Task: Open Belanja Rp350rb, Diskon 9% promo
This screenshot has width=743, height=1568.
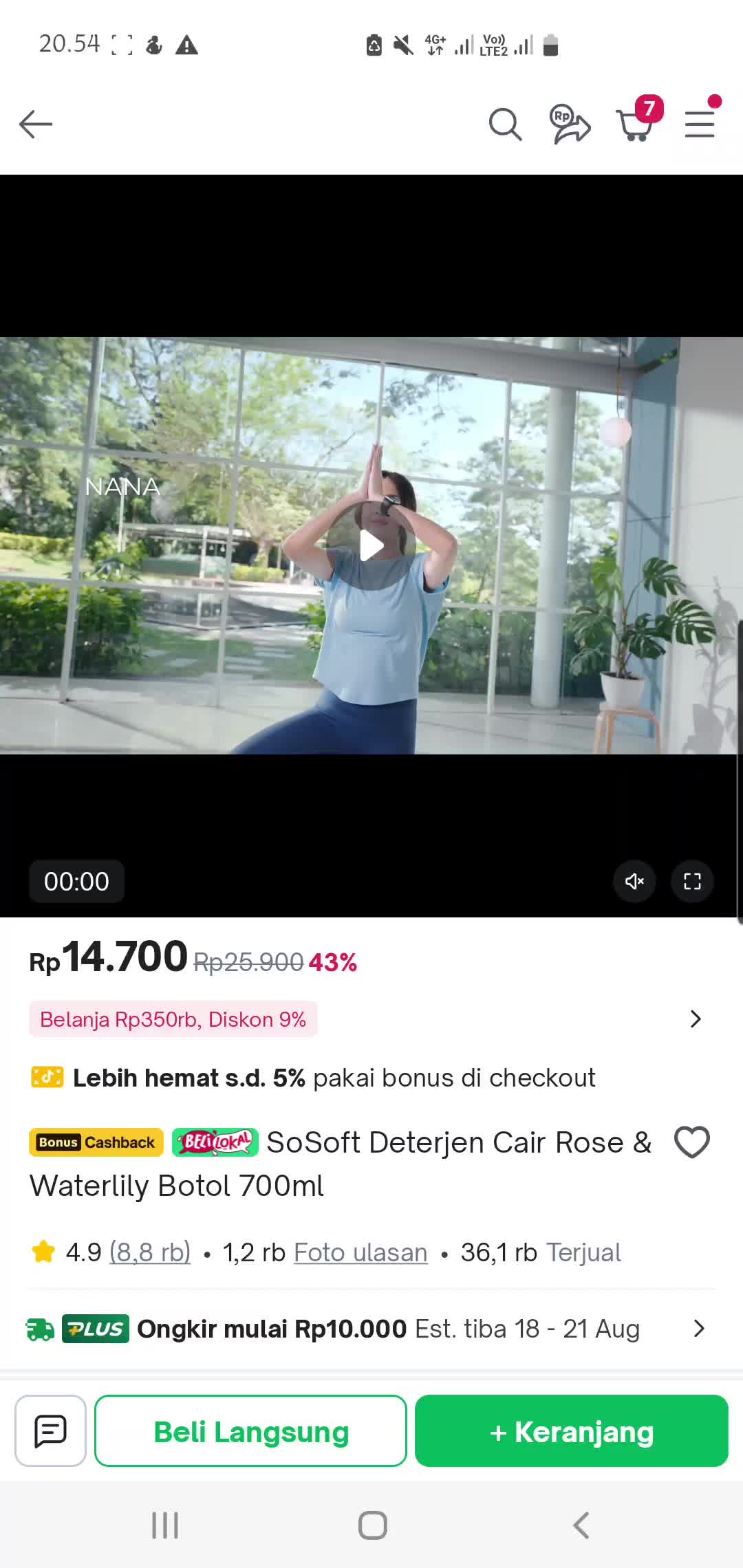Action: click(x=173, y=1019)
